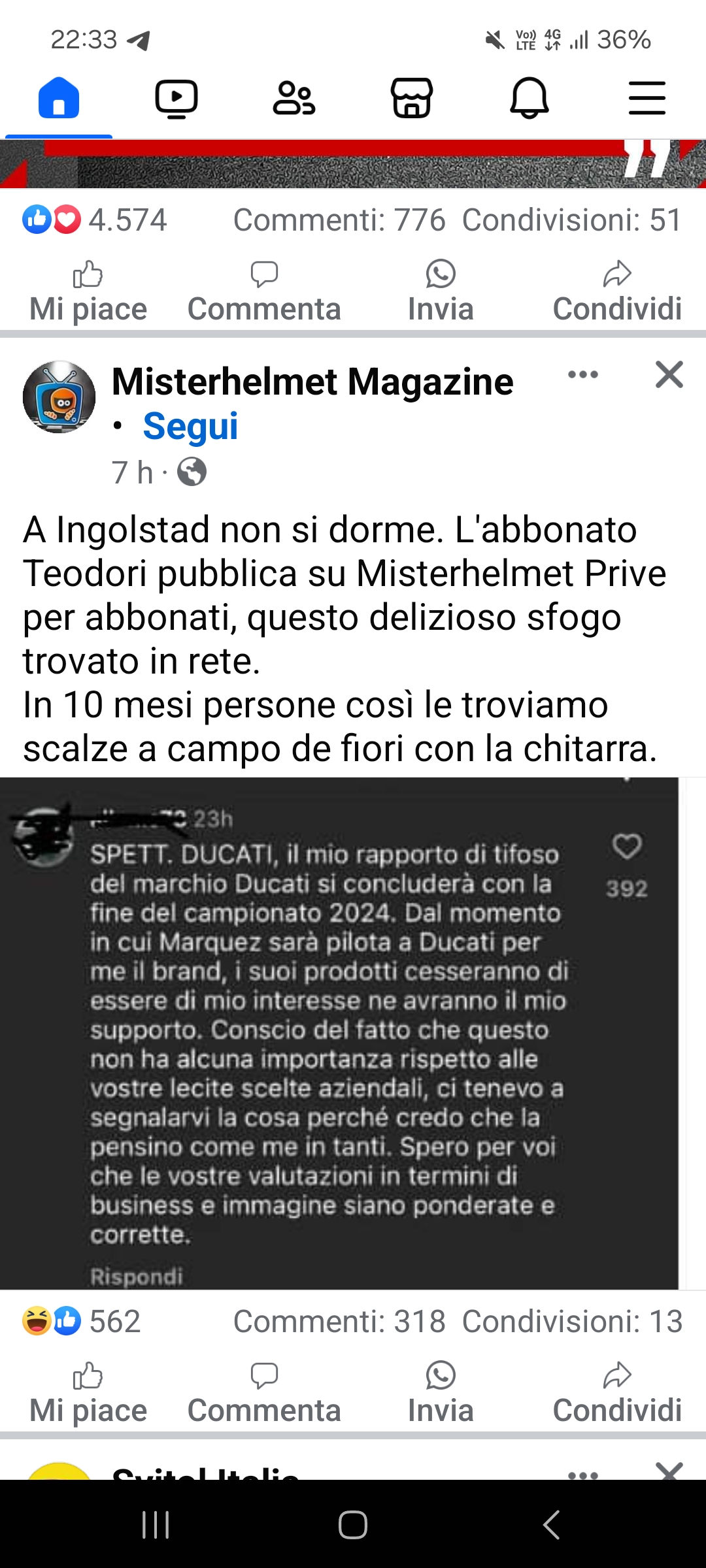706x1568 pixels.
Task: View reactions list showing 562
Action: click(82, 1321)
